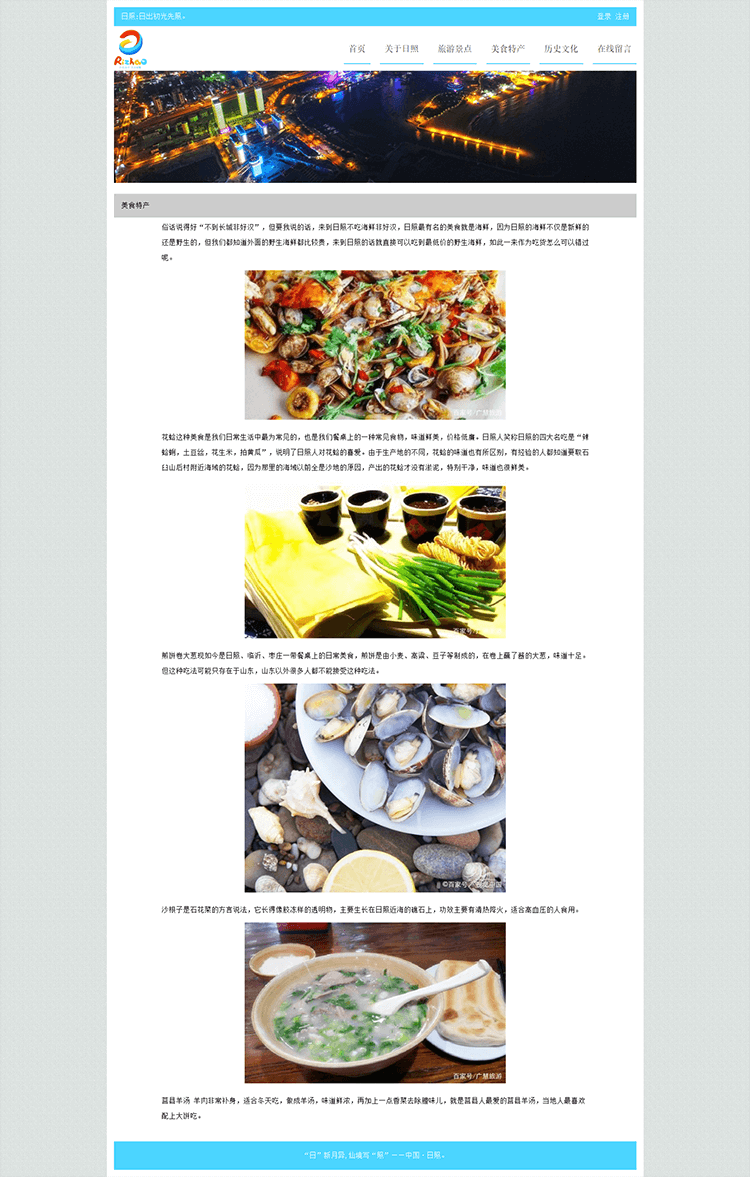Tap the 登录 login link
The image size is (750, 1177).
click(x=604, y=16)
